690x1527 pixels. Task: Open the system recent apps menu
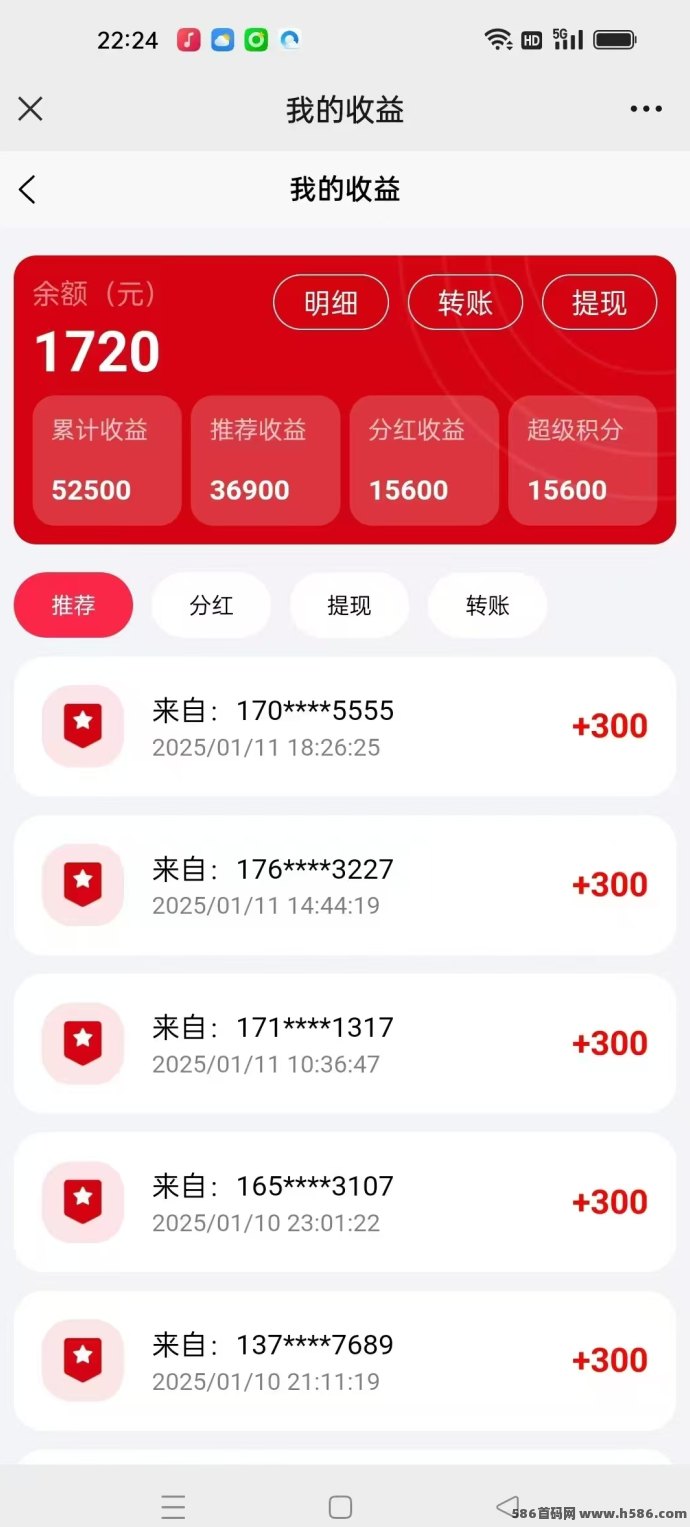(x=173, y=1507)
